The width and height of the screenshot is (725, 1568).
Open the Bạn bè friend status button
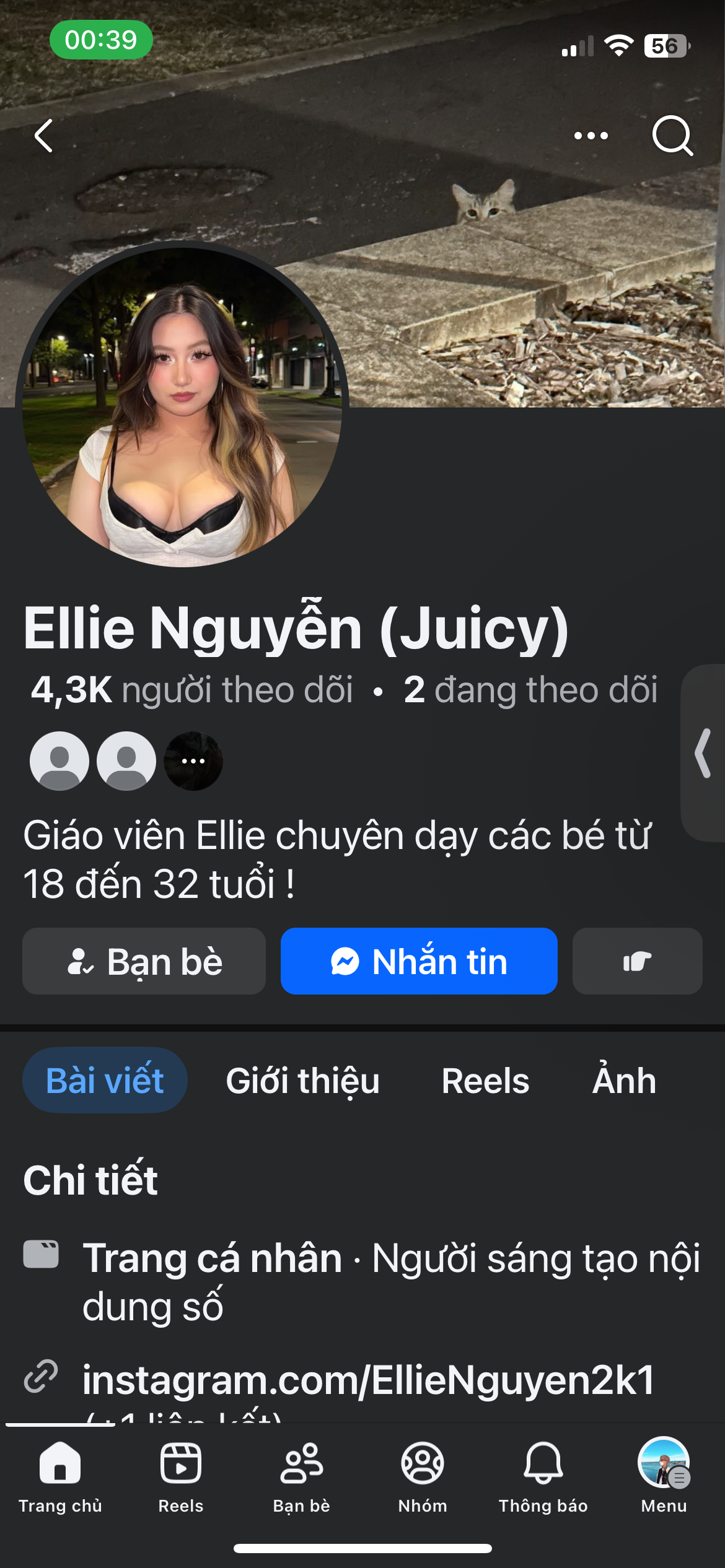point(144,961)
